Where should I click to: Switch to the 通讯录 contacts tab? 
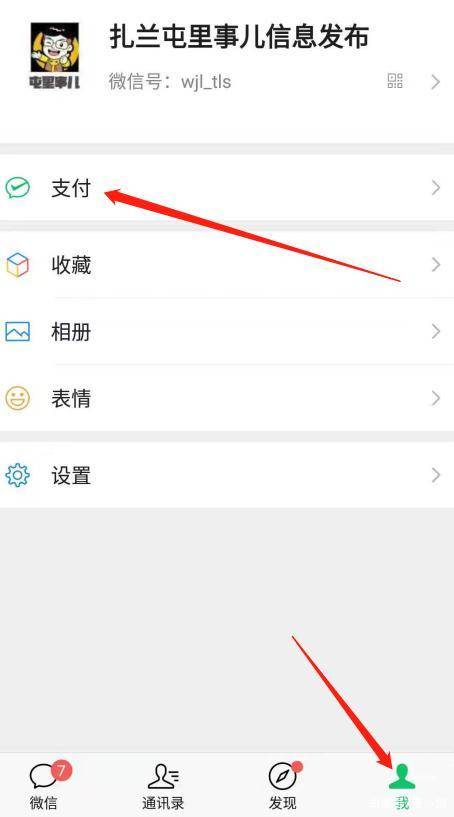point(163,785)
